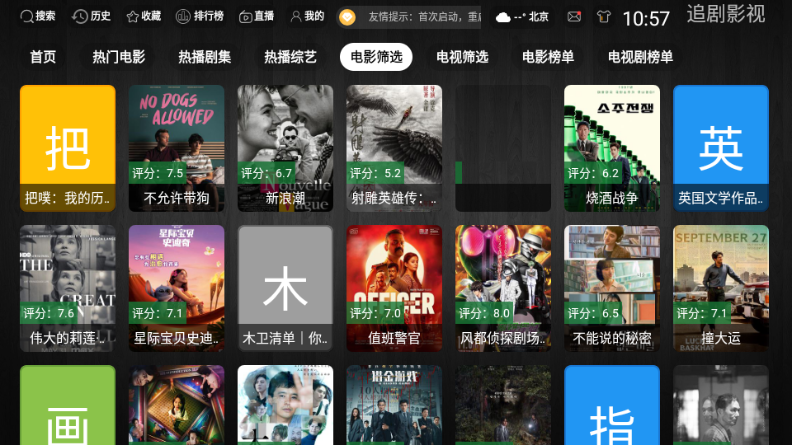Switch to the 热门电影 tab
792x445 pixels.
tap(118, 57)
